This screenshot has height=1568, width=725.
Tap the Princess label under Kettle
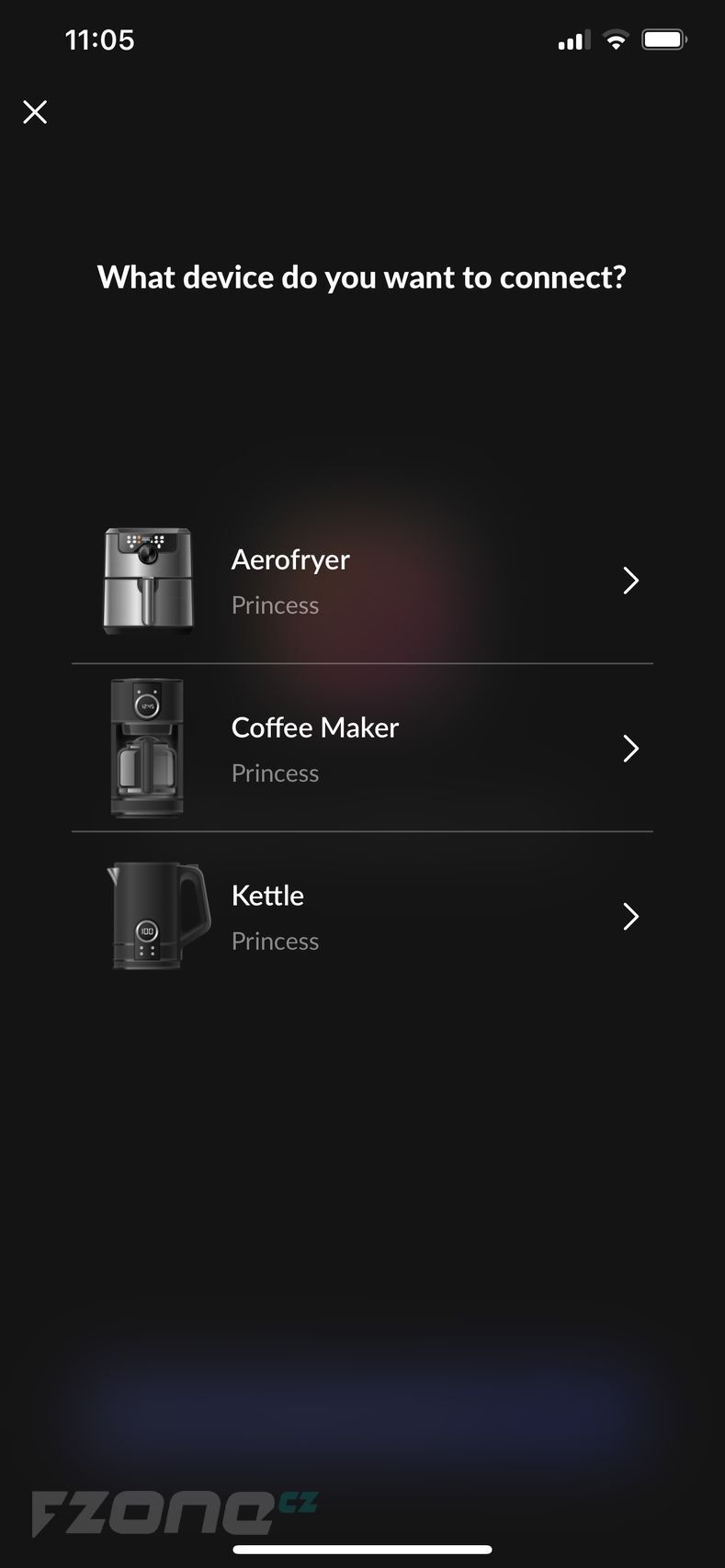[x=275, y=941]
